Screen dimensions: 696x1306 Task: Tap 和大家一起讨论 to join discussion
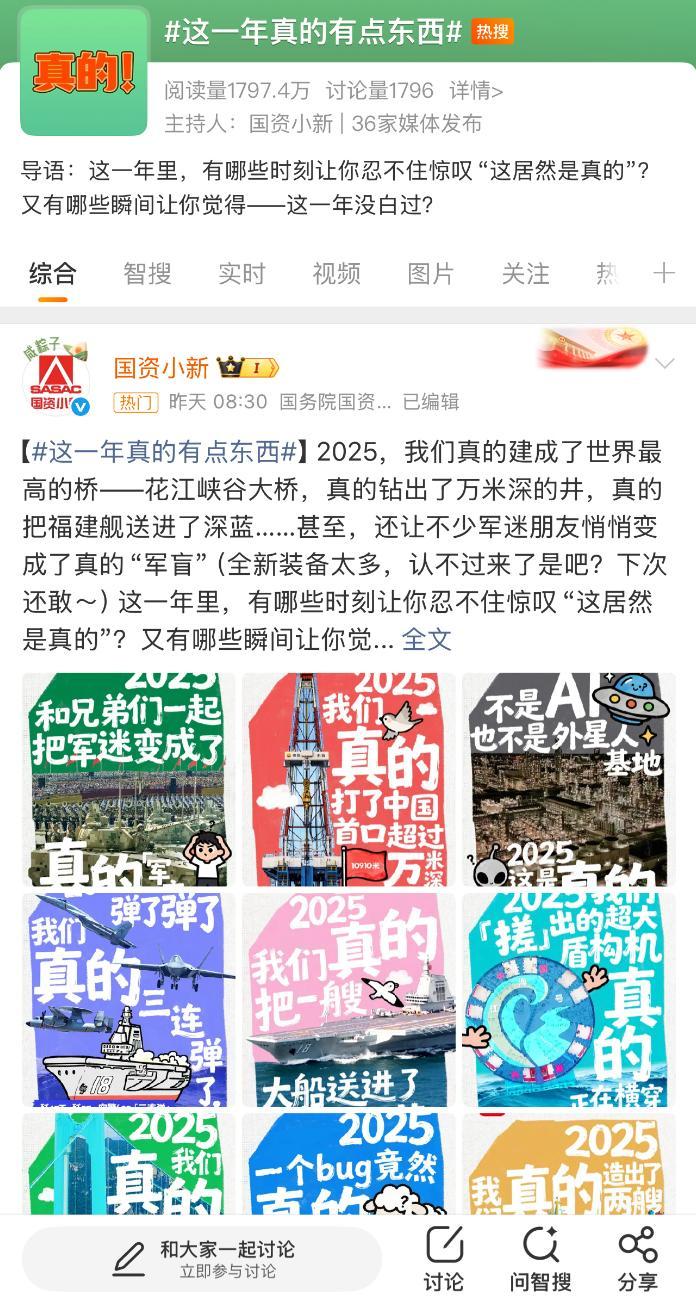pos(202,1259)
